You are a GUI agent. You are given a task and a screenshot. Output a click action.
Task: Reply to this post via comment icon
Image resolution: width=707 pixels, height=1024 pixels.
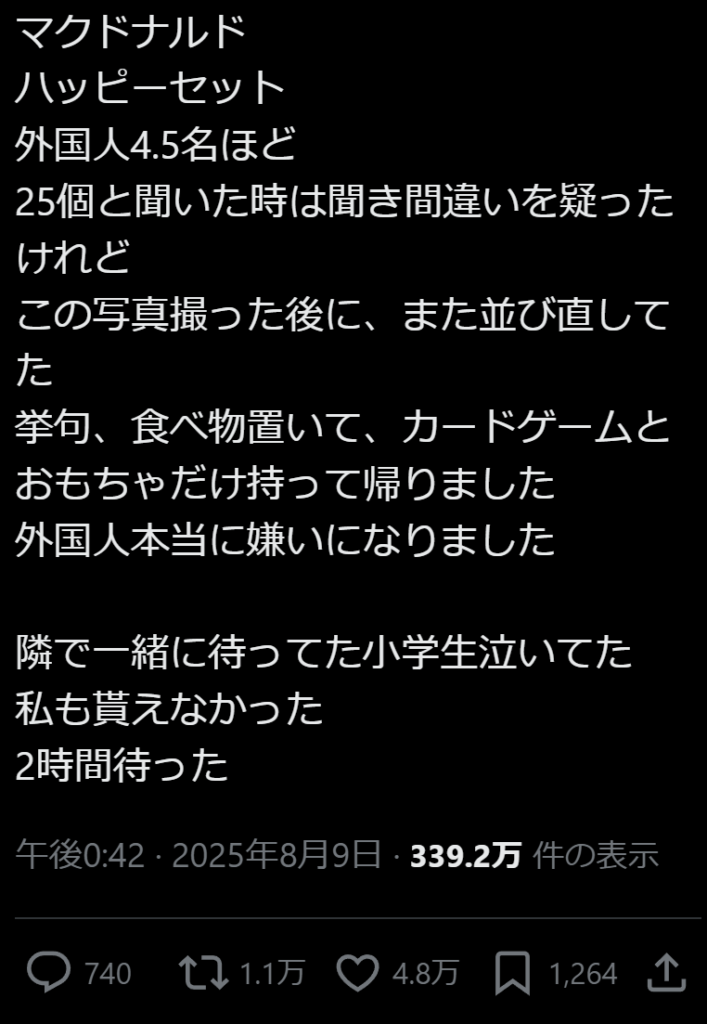tap(49, 972)
